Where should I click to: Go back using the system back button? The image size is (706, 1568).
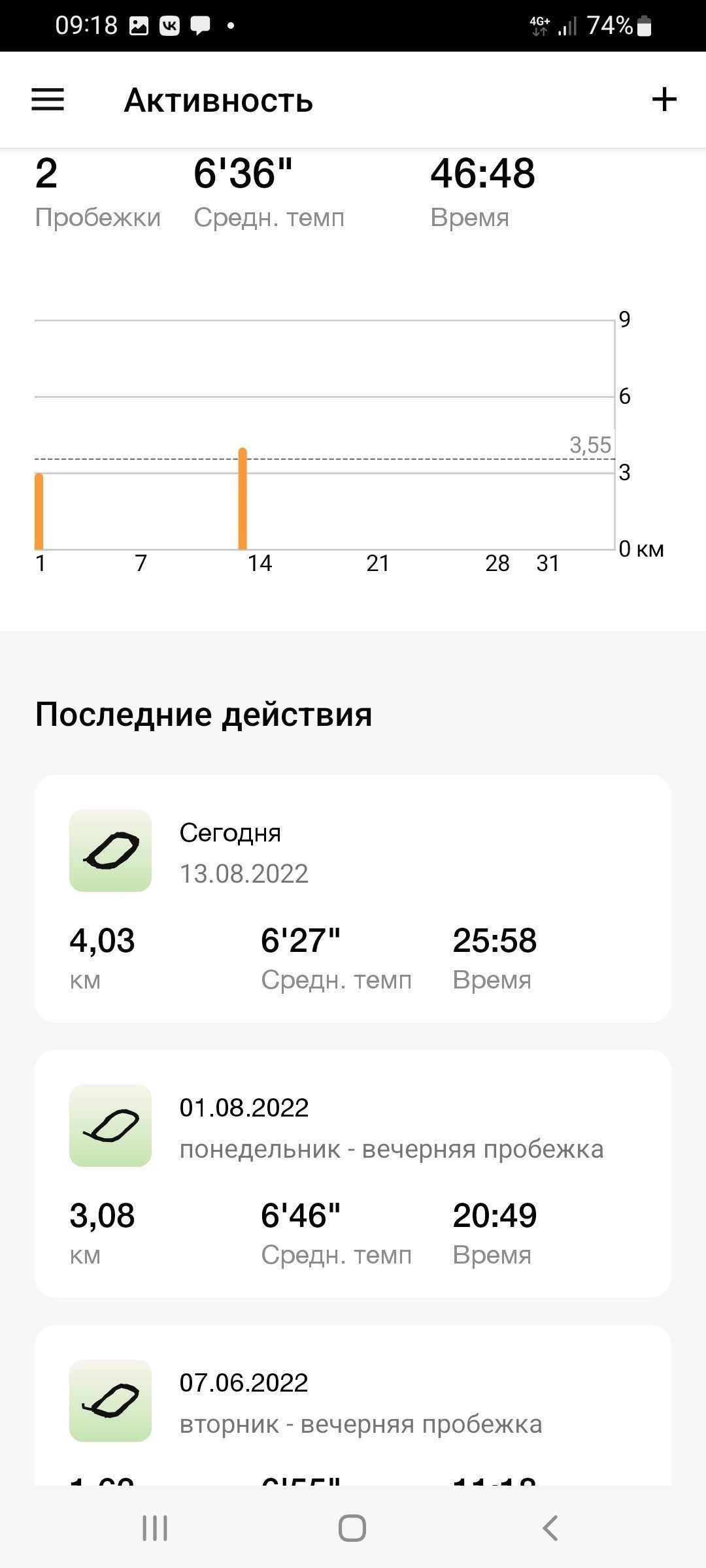[550, 1528]
